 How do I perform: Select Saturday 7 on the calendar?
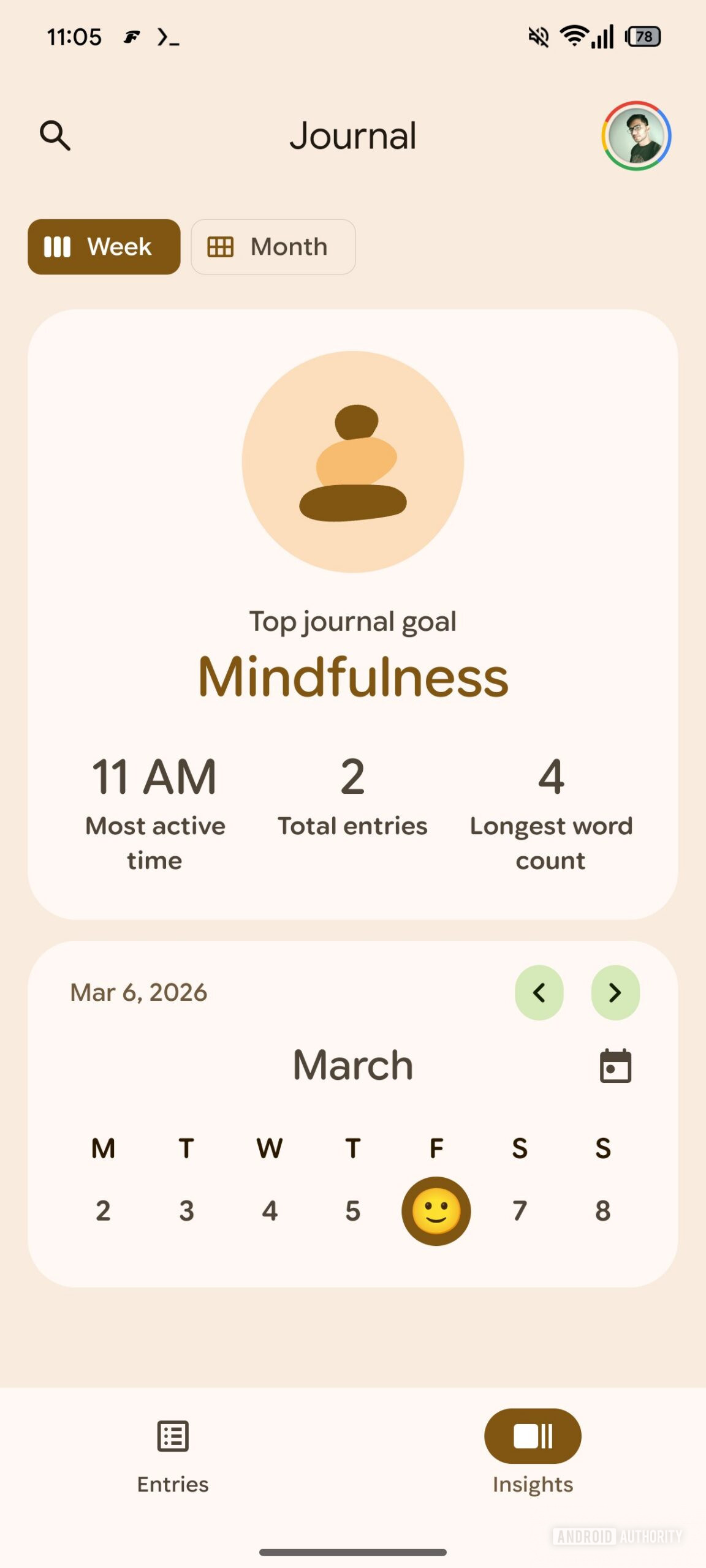(520, 1210)
